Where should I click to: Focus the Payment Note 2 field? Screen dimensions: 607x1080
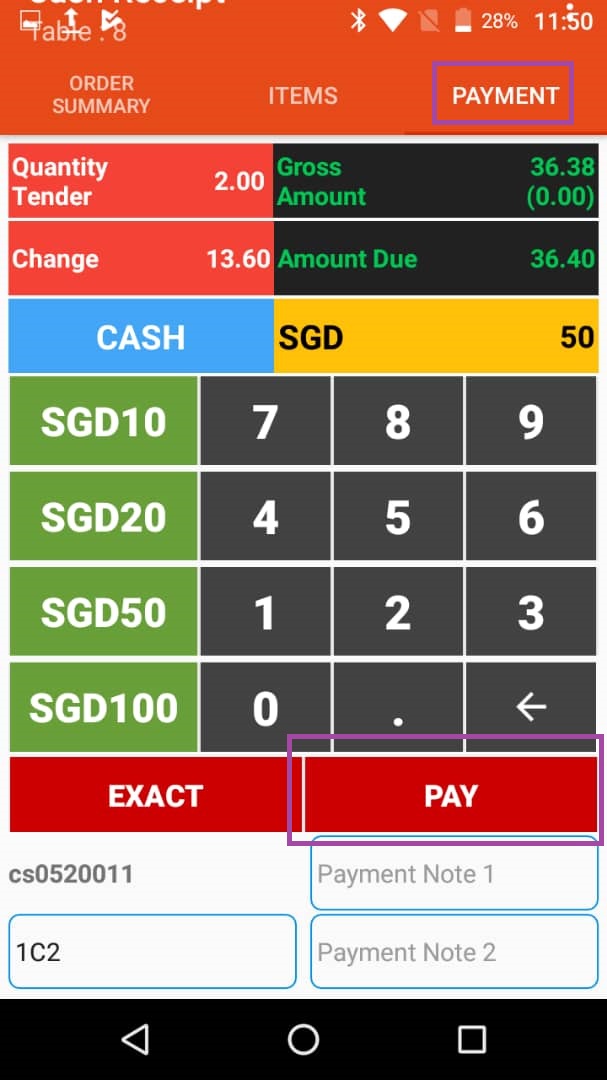coord(454,952)
